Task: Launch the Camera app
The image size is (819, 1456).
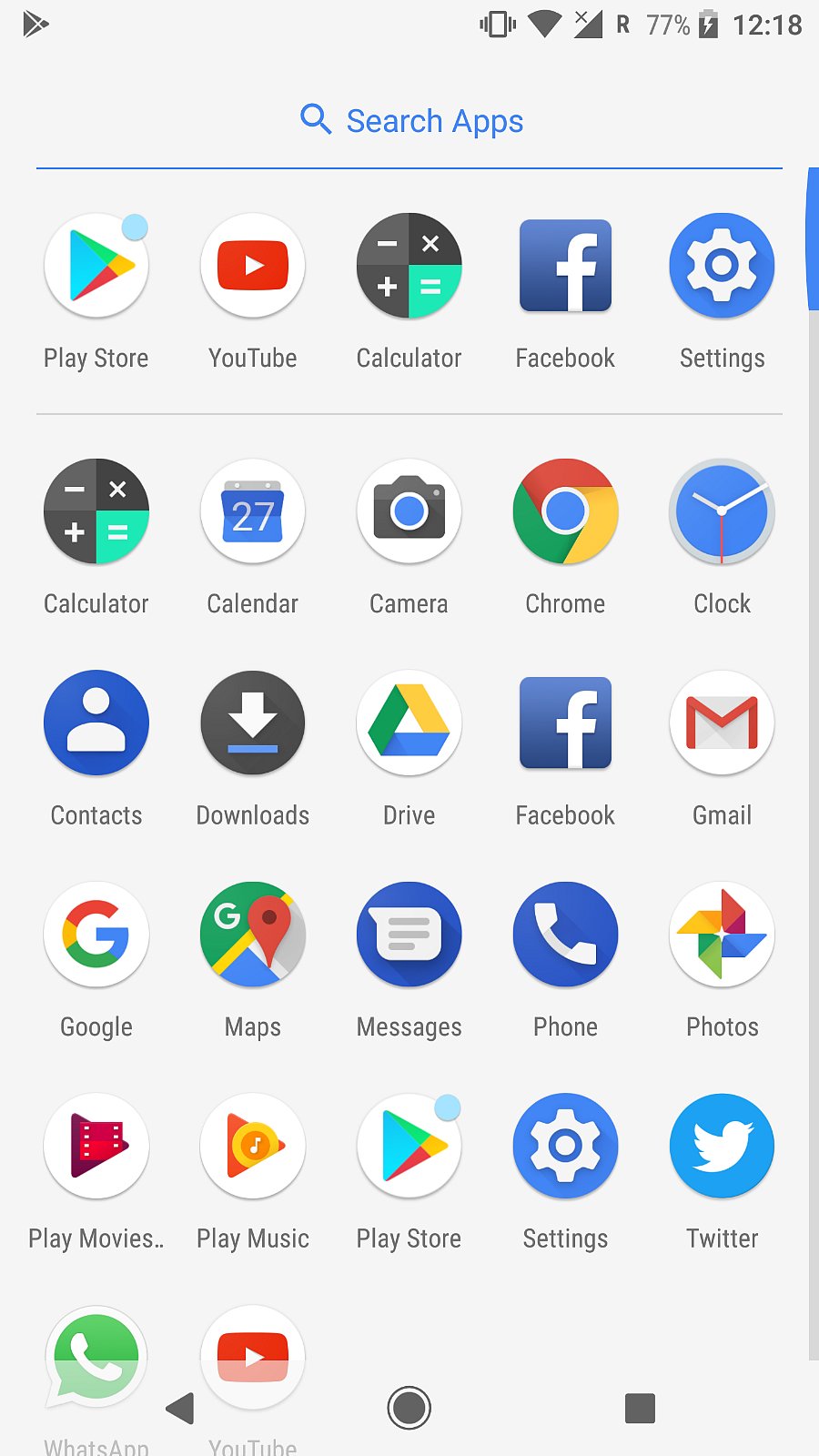Action: click(x=409, y=512)
